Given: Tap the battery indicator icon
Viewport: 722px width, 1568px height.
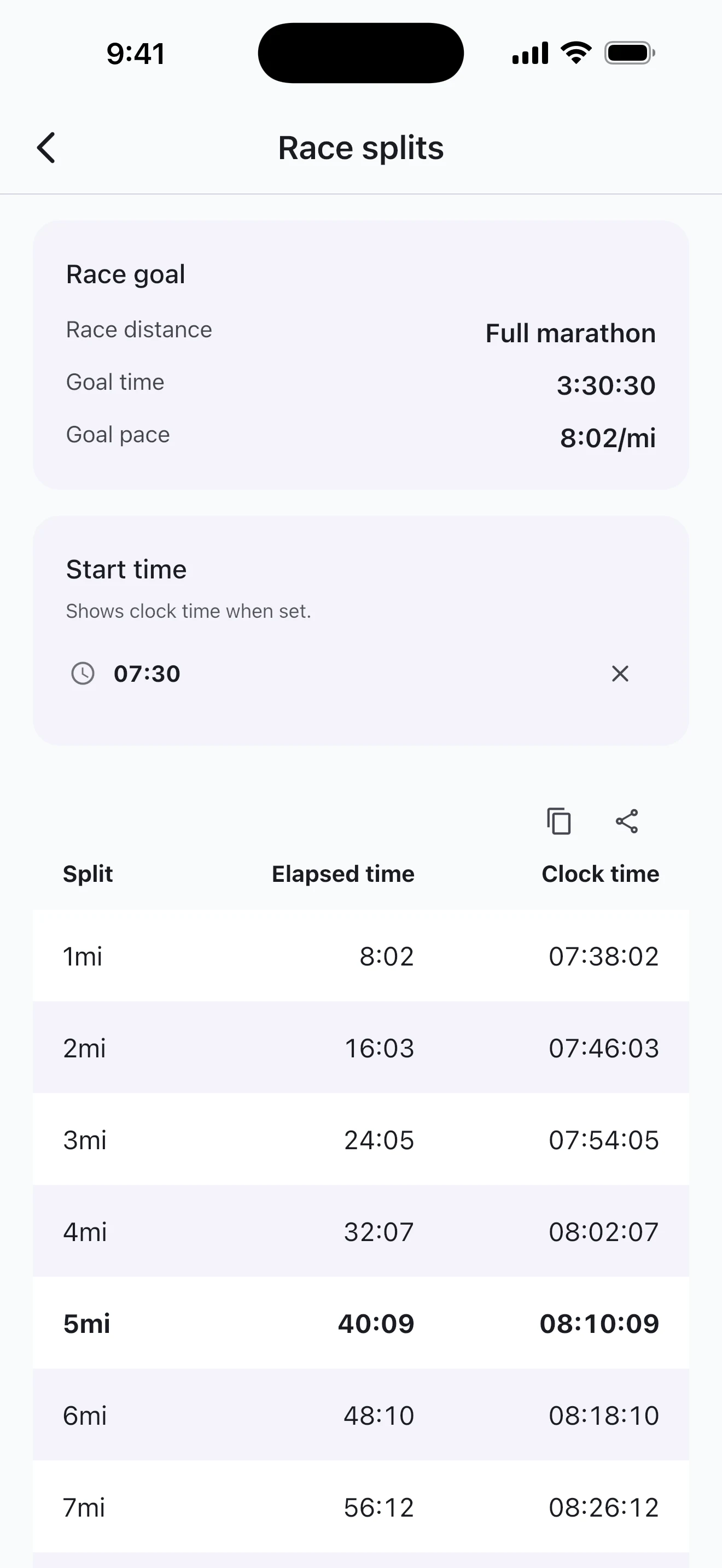Looking at the screenshot, I should tap(630, 52).
